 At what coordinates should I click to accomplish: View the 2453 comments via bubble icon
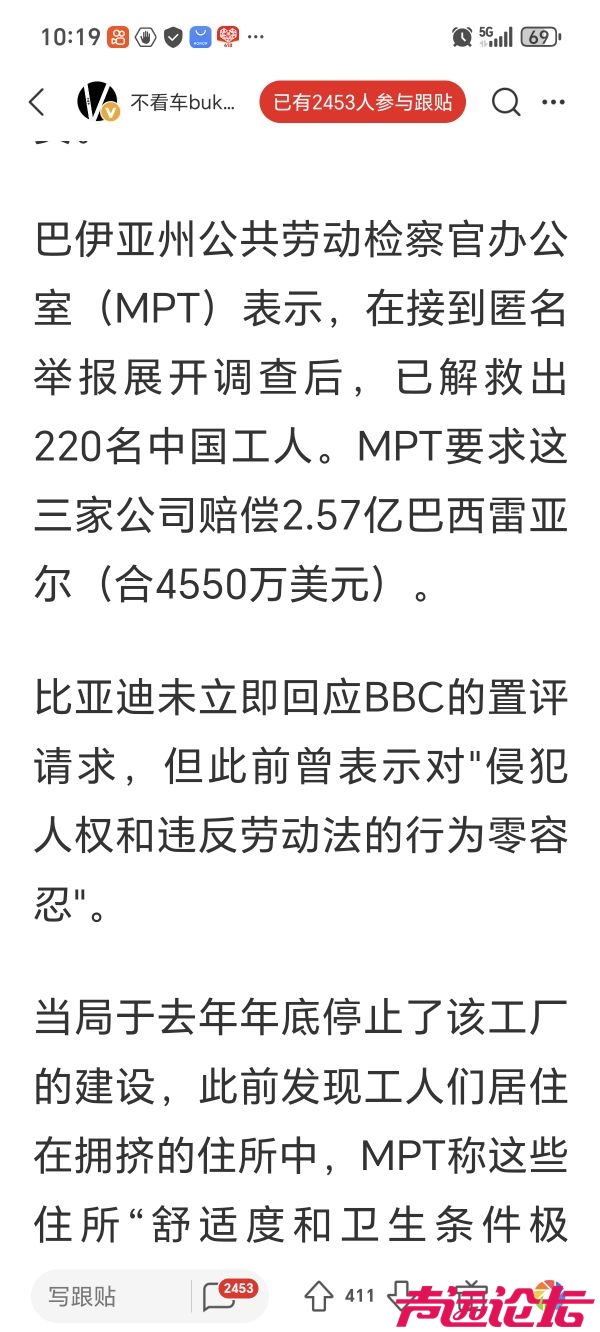point(222,1296)
